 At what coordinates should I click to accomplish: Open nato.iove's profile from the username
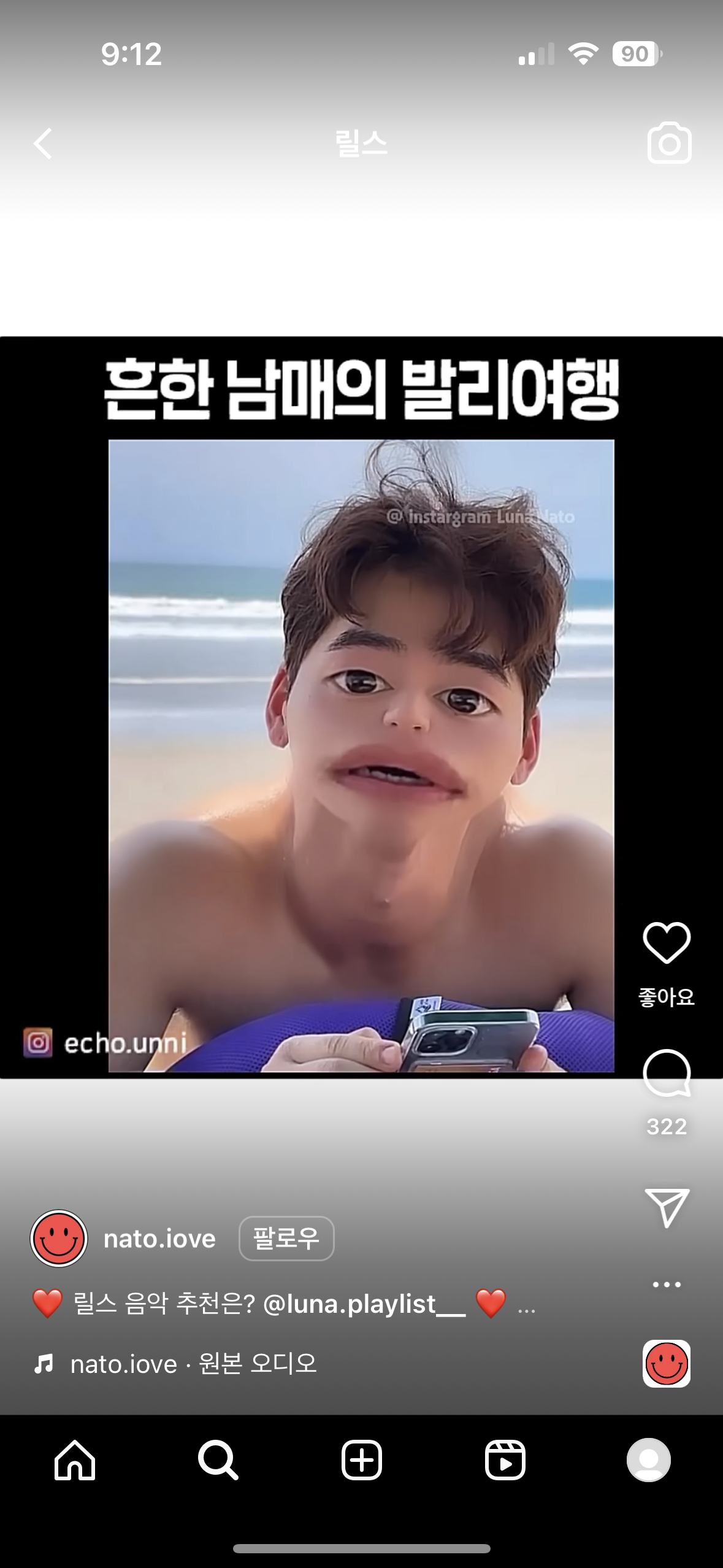coord(159,1239)
